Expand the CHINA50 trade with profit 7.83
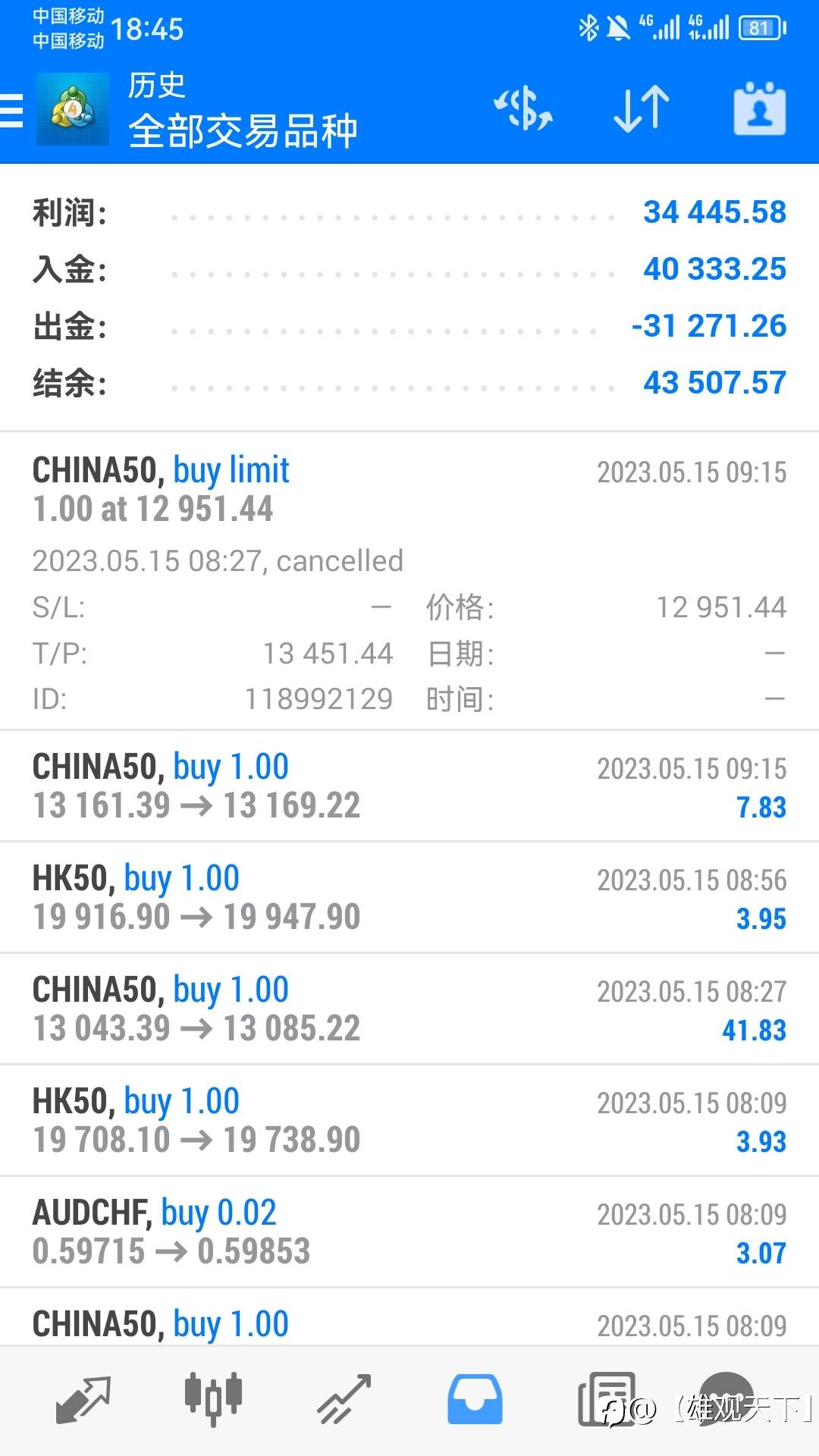The height and width of the screenshot is (1456, 819). click(x=409, y=786)
